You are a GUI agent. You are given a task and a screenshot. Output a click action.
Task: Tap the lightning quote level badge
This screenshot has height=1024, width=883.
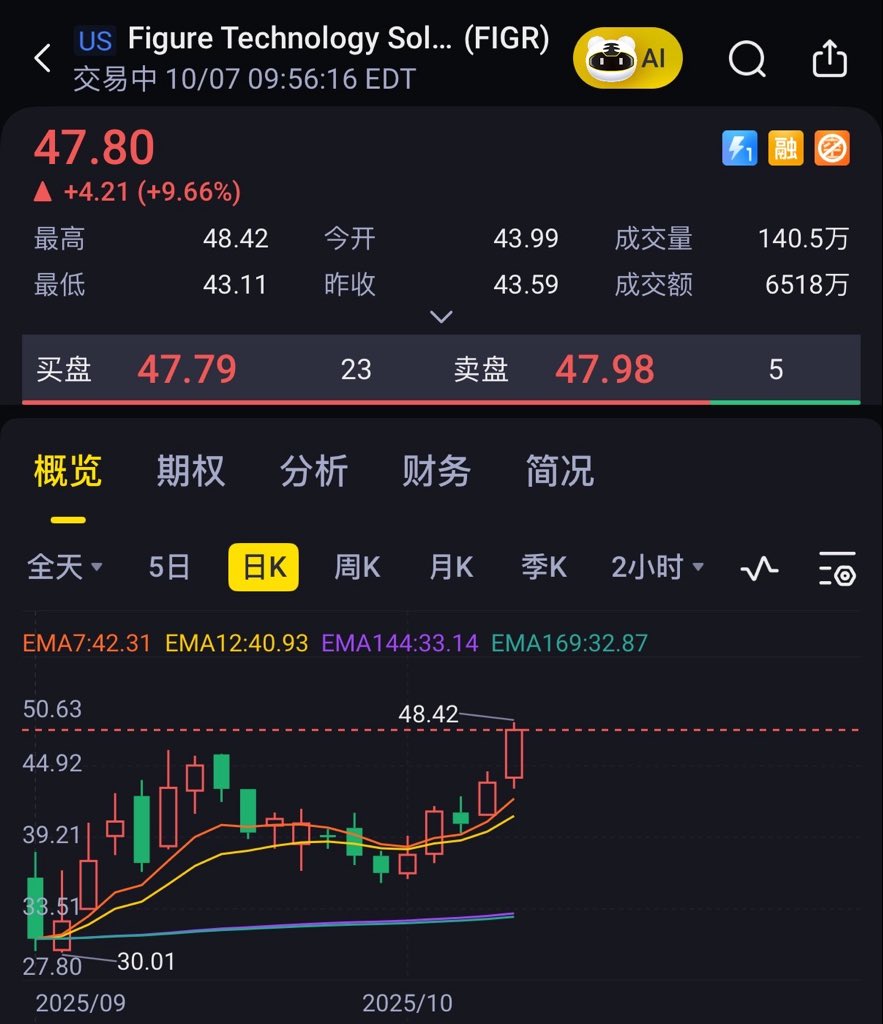coord(740,149)
